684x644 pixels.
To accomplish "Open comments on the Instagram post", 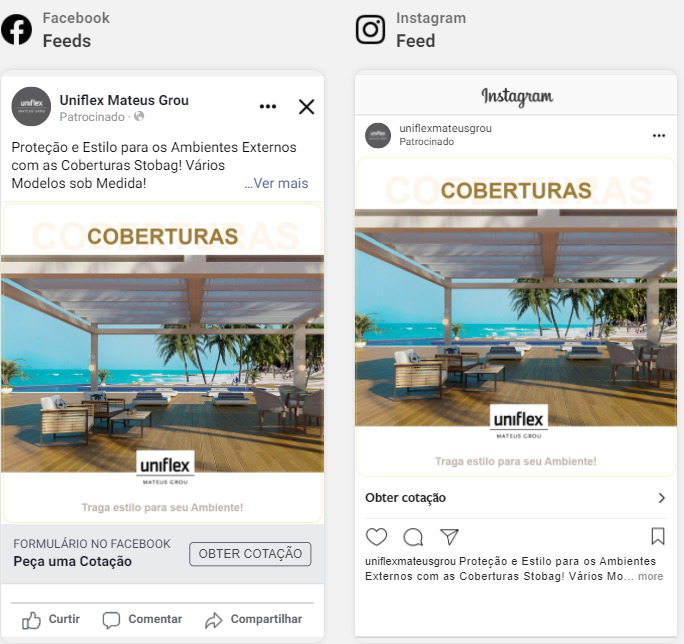I will [412, 536].
